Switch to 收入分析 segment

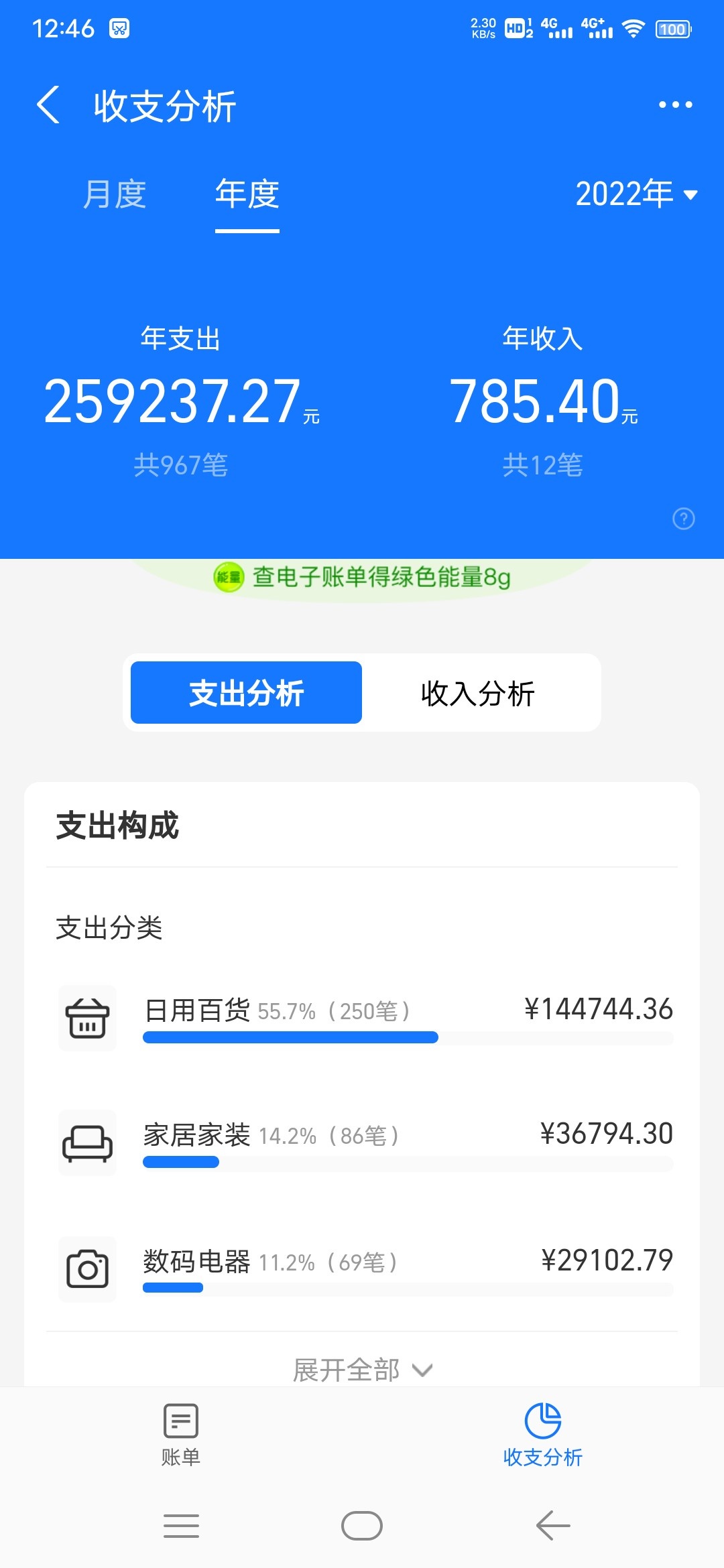pyautogui.click(x=478, y=692)
